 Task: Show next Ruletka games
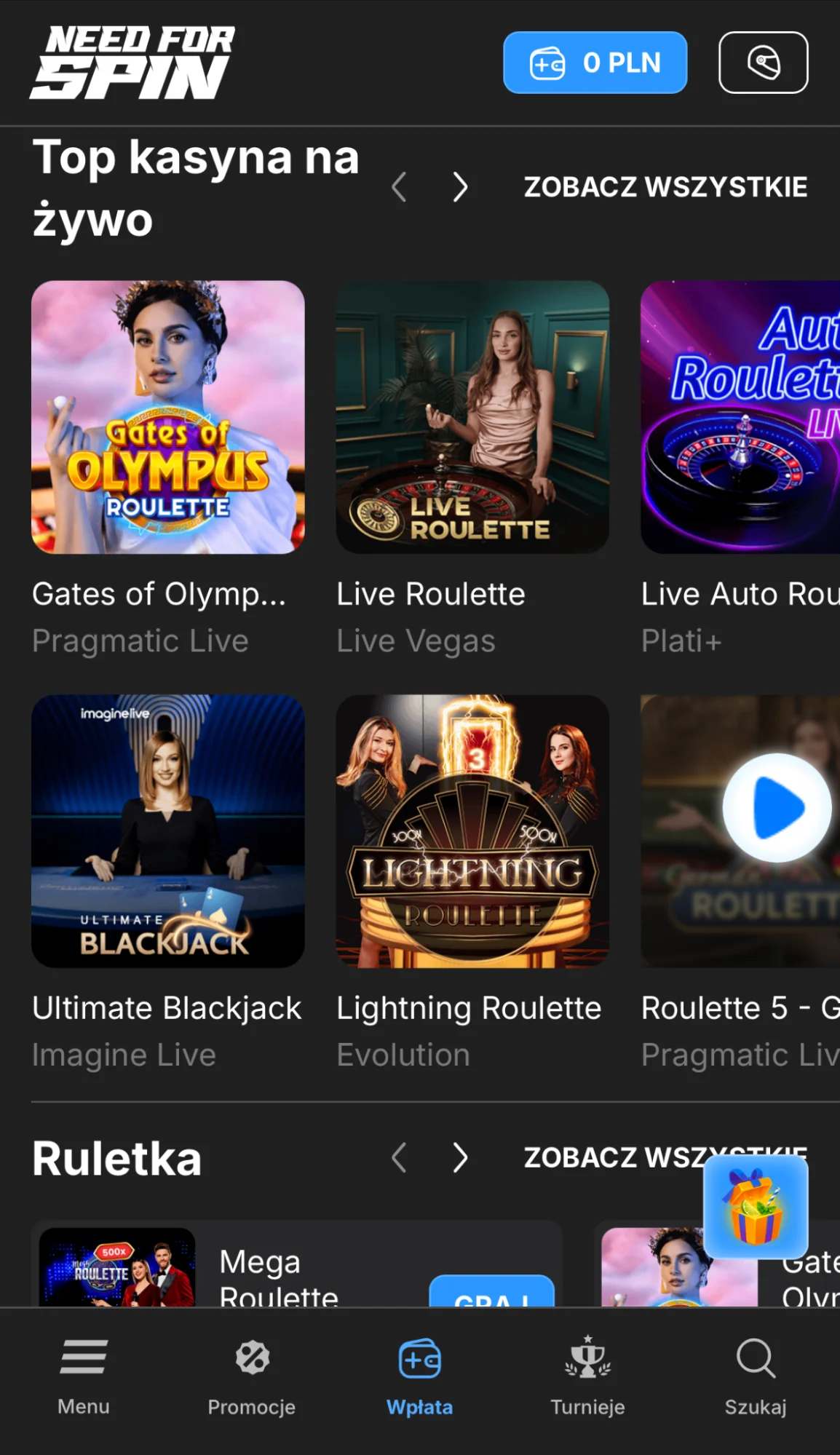(459, 1157)
